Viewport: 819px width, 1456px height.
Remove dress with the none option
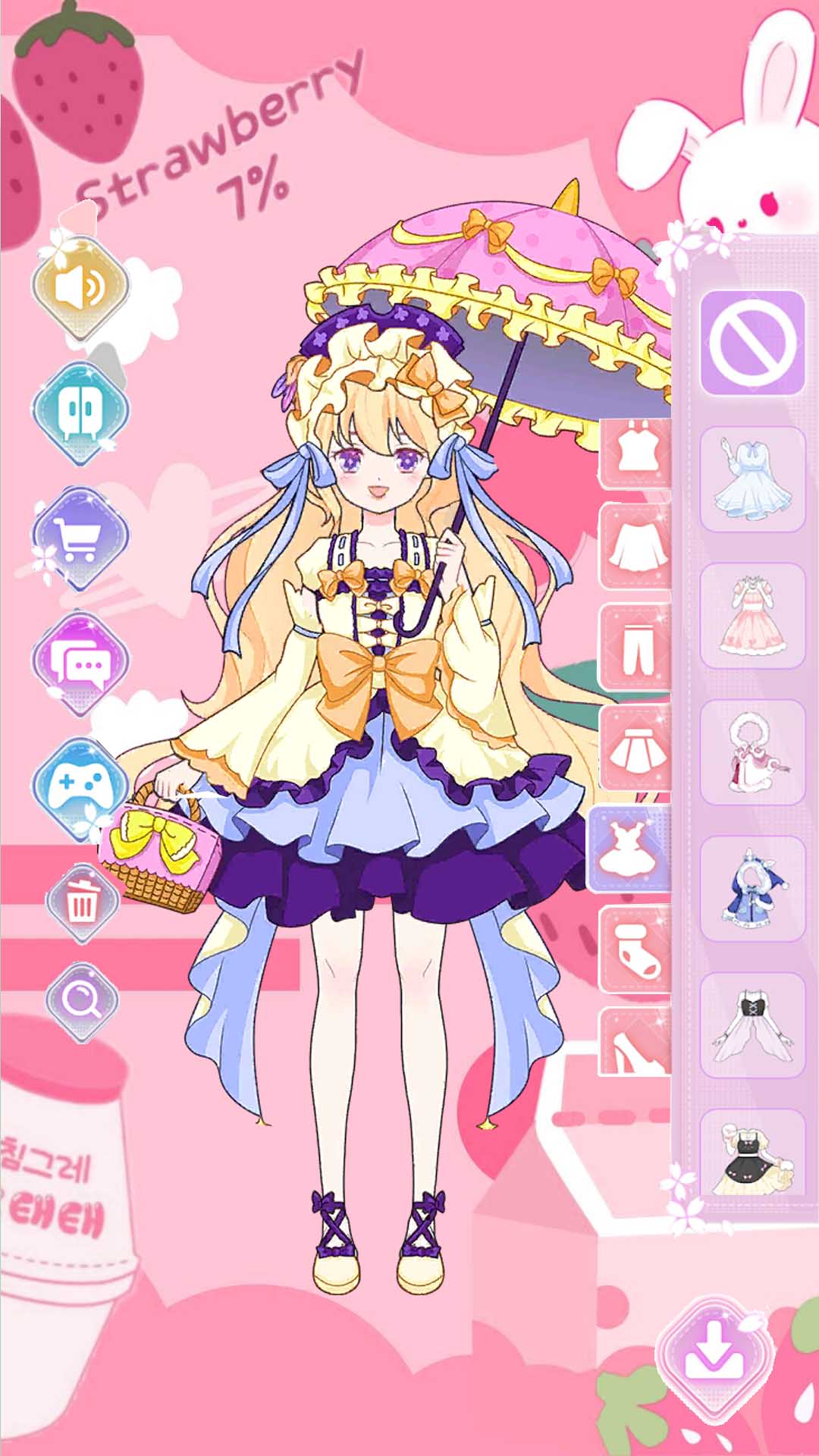[x=752, y=343]
